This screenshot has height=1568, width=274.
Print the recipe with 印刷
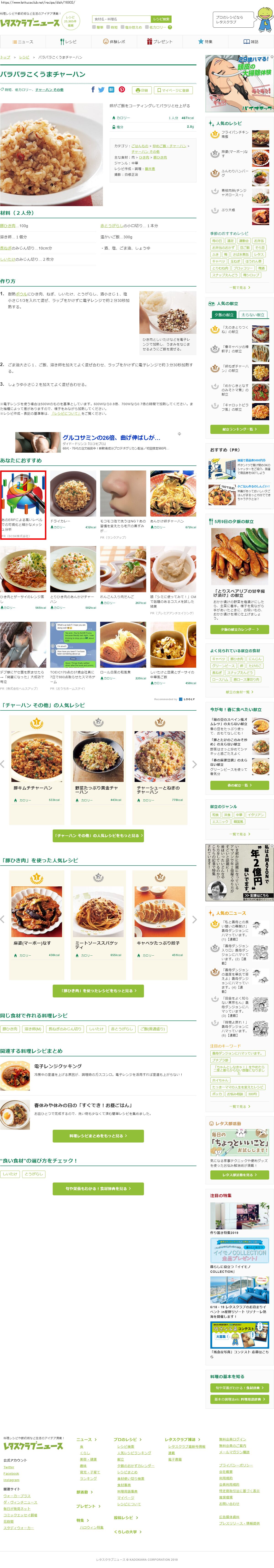point(141,90)
